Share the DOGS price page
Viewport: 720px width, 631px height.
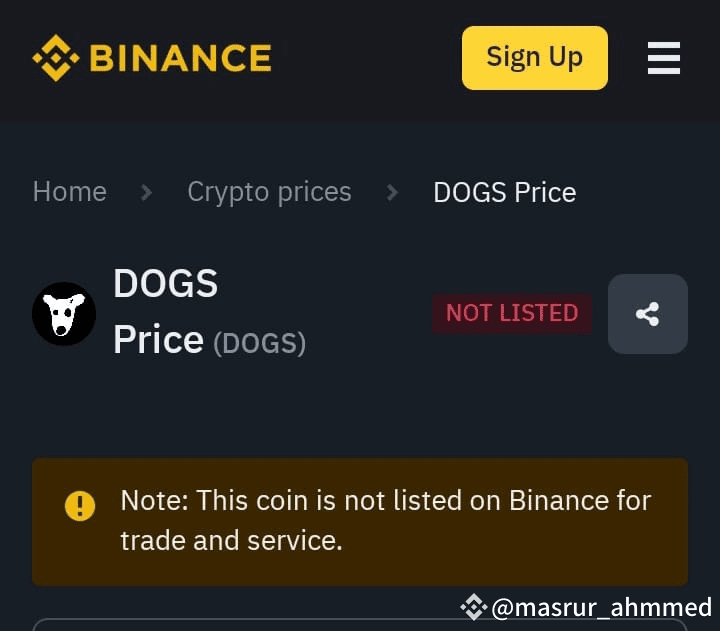647,314
